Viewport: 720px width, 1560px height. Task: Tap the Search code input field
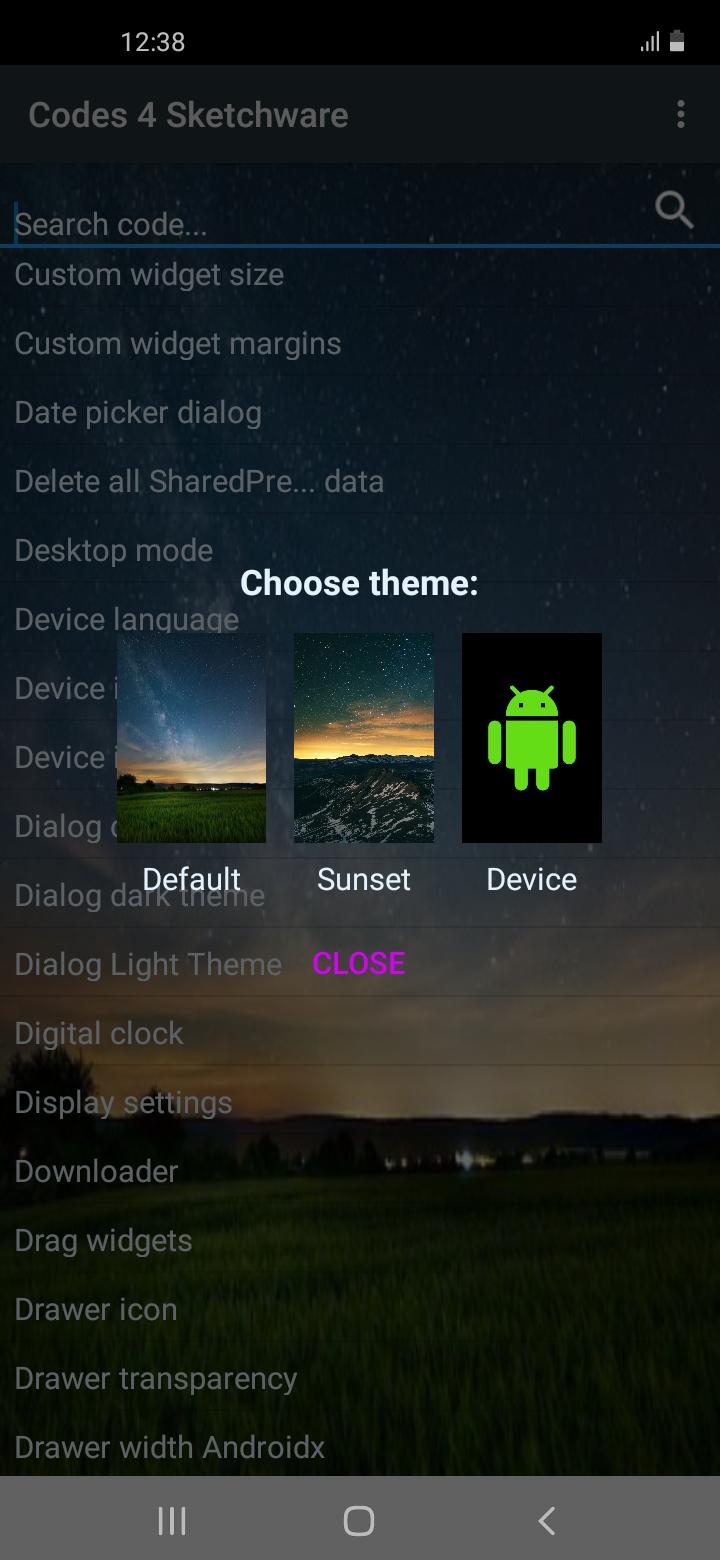pos(300,223)
